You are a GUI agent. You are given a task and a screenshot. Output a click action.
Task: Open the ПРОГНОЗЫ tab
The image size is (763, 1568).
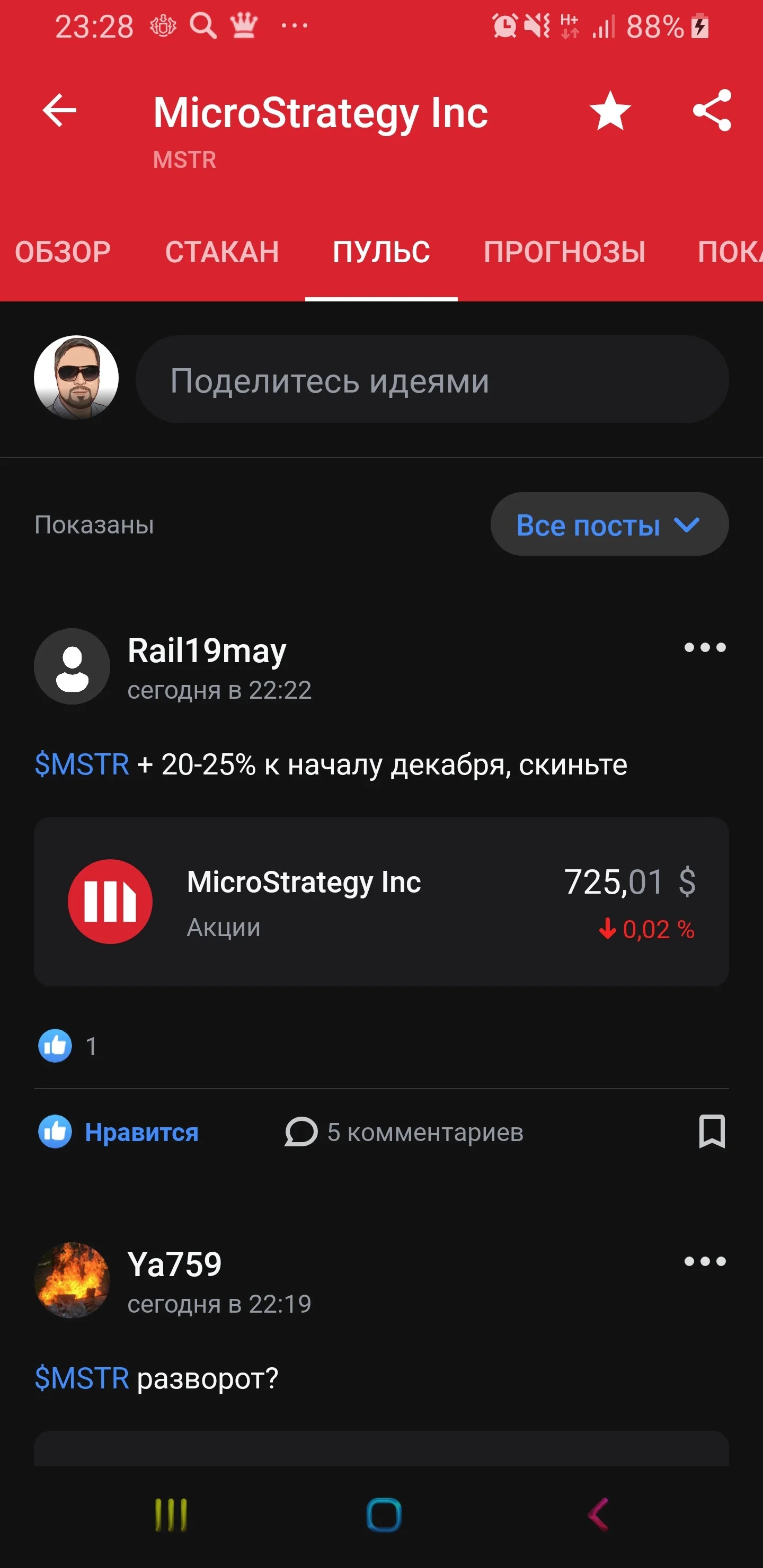[x=564, y=252]
